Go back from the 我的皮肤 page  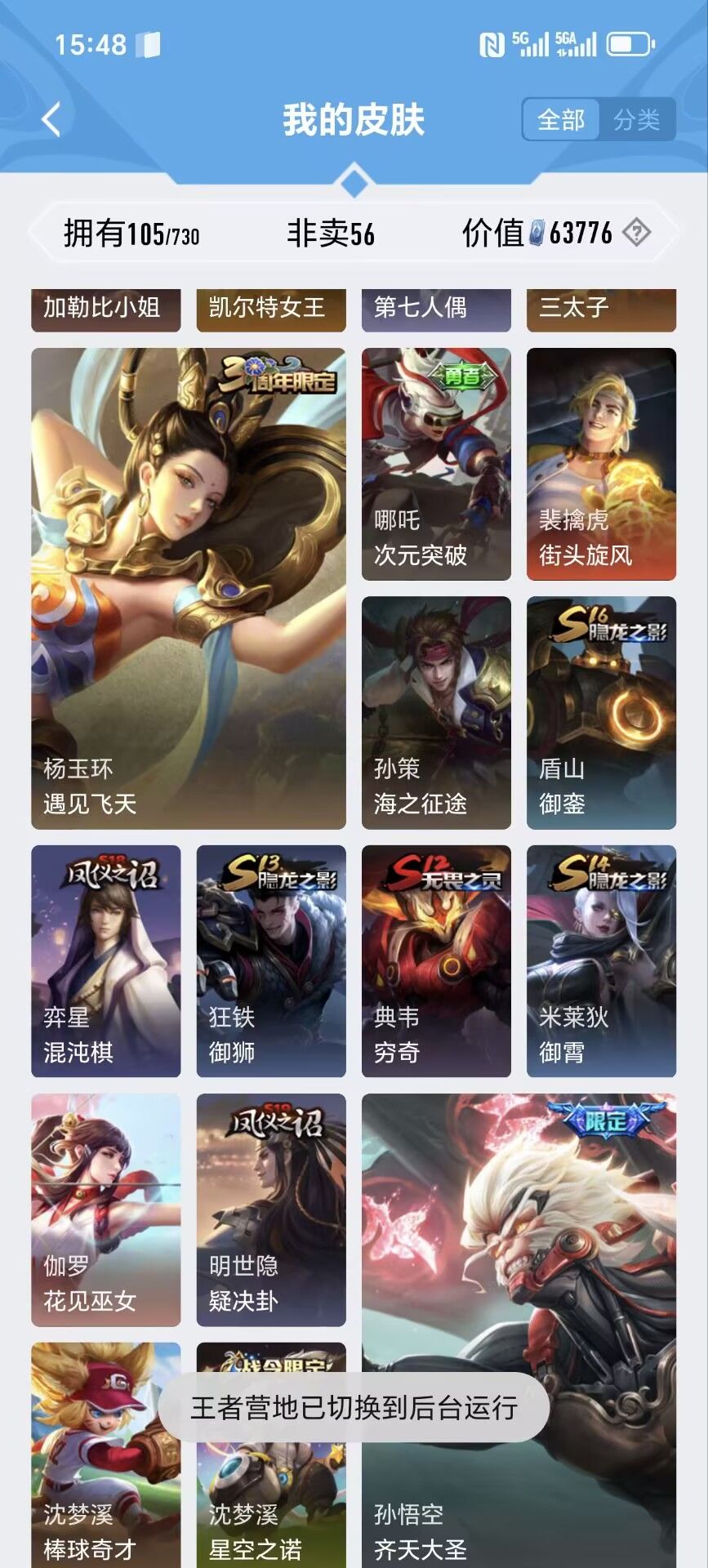(51, 119)
